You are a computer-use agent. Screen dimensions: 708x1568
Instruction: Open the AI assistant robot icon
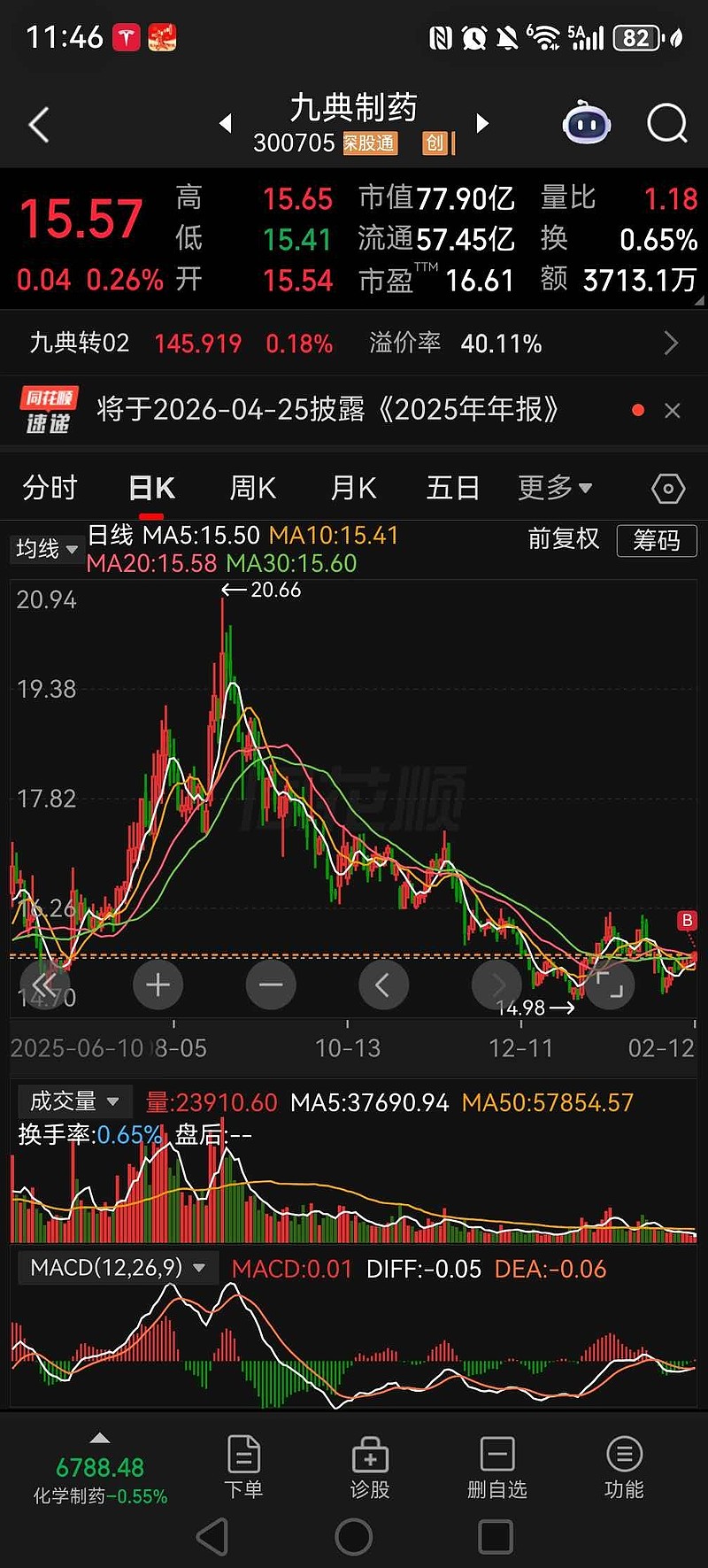(586, 124)
